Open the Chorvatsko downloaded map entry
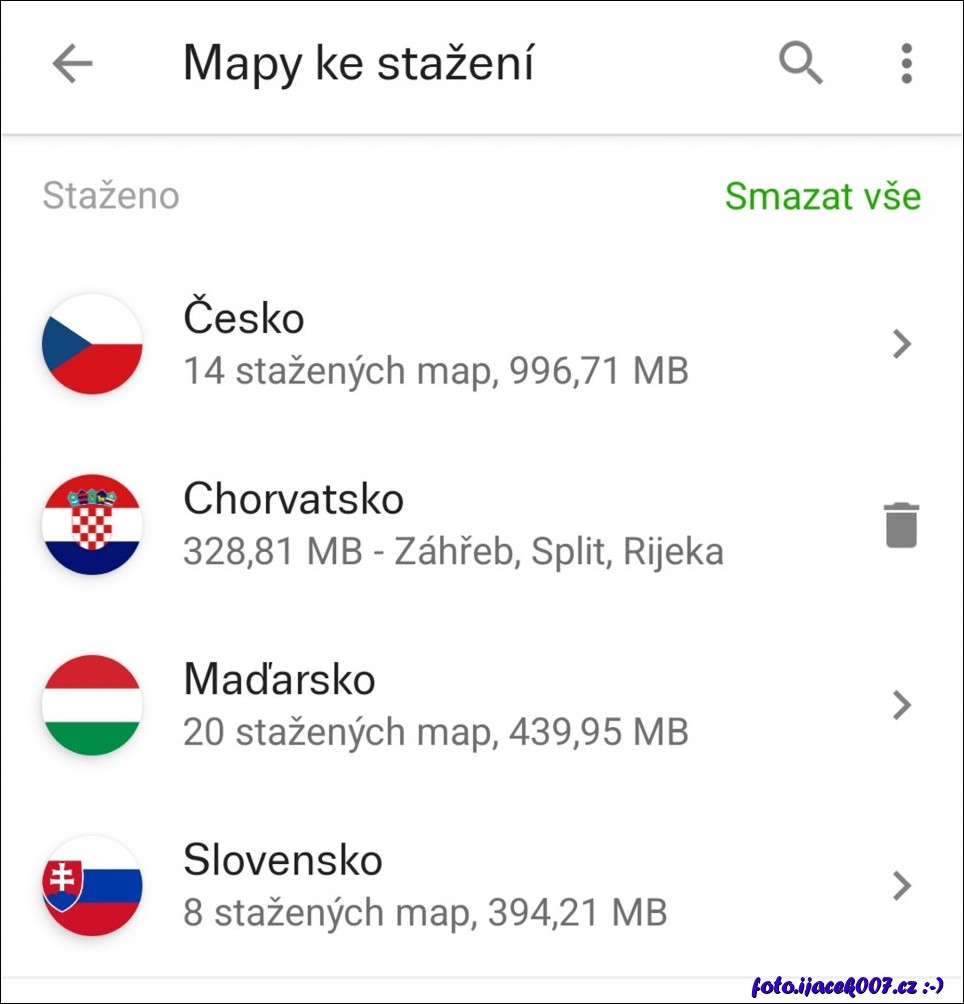 click(293, 498)
